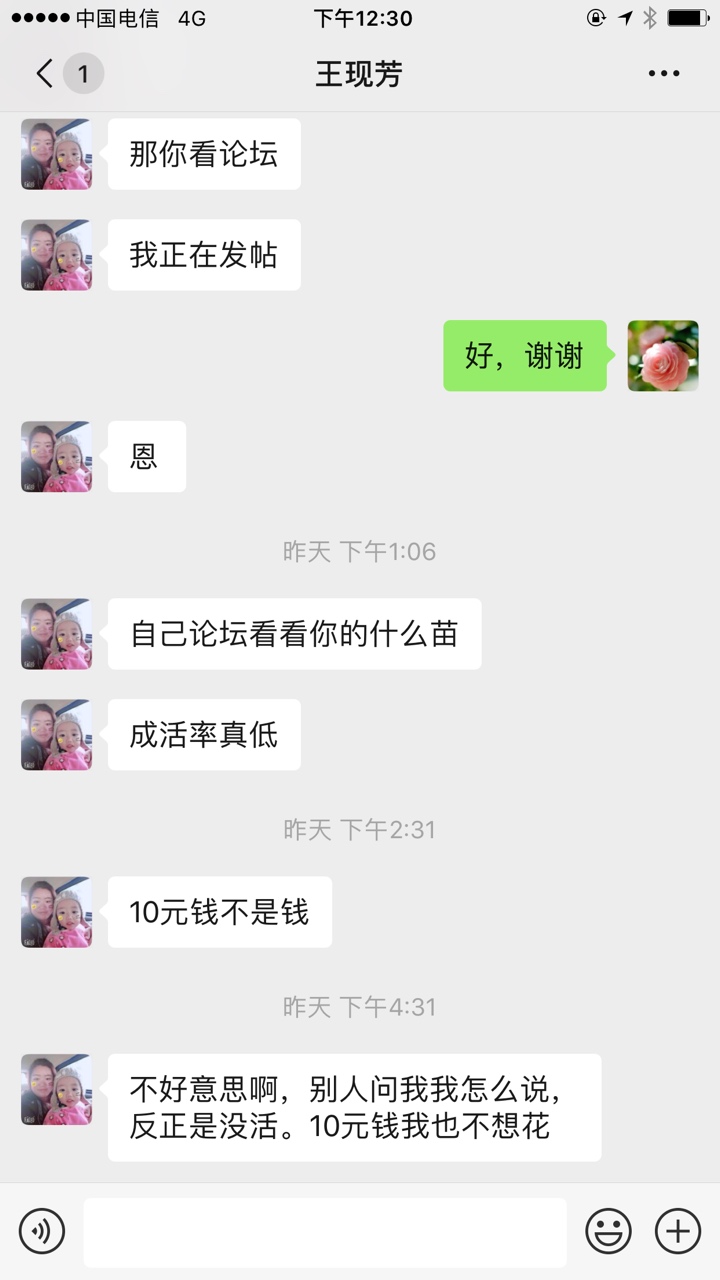Open contact avatar beside "那你看论坛"
Screen dimensions: 720x1280
coord(56,155)
